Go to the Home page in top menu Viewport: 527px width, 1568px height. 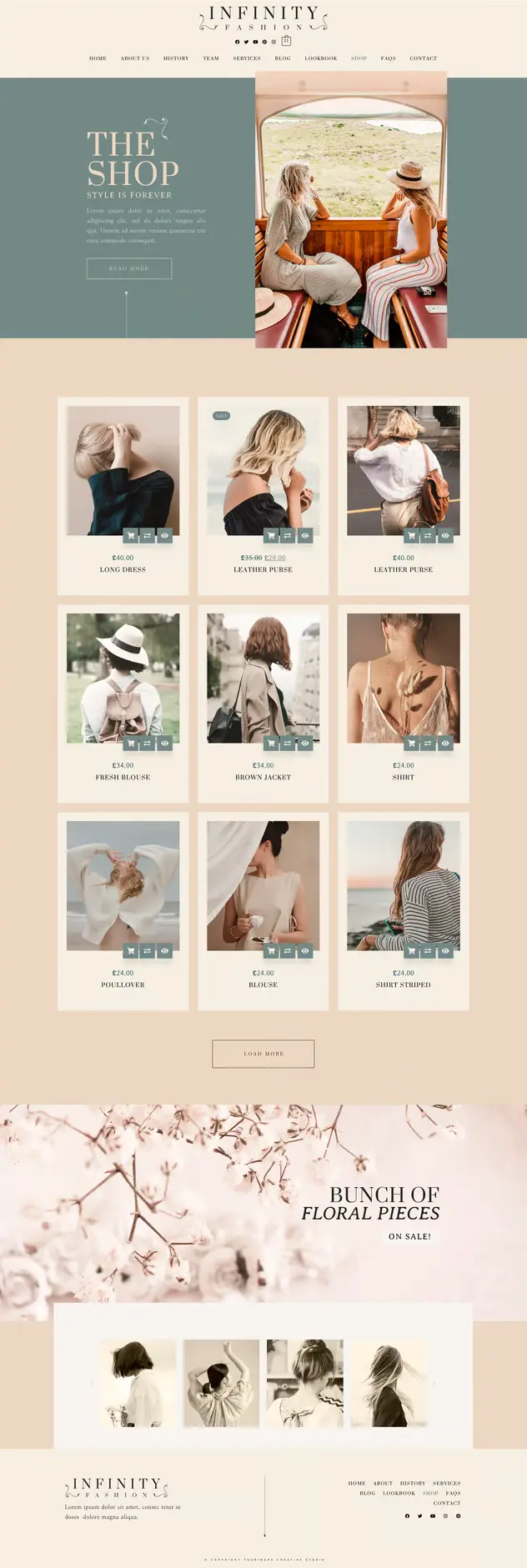point(98,58)
